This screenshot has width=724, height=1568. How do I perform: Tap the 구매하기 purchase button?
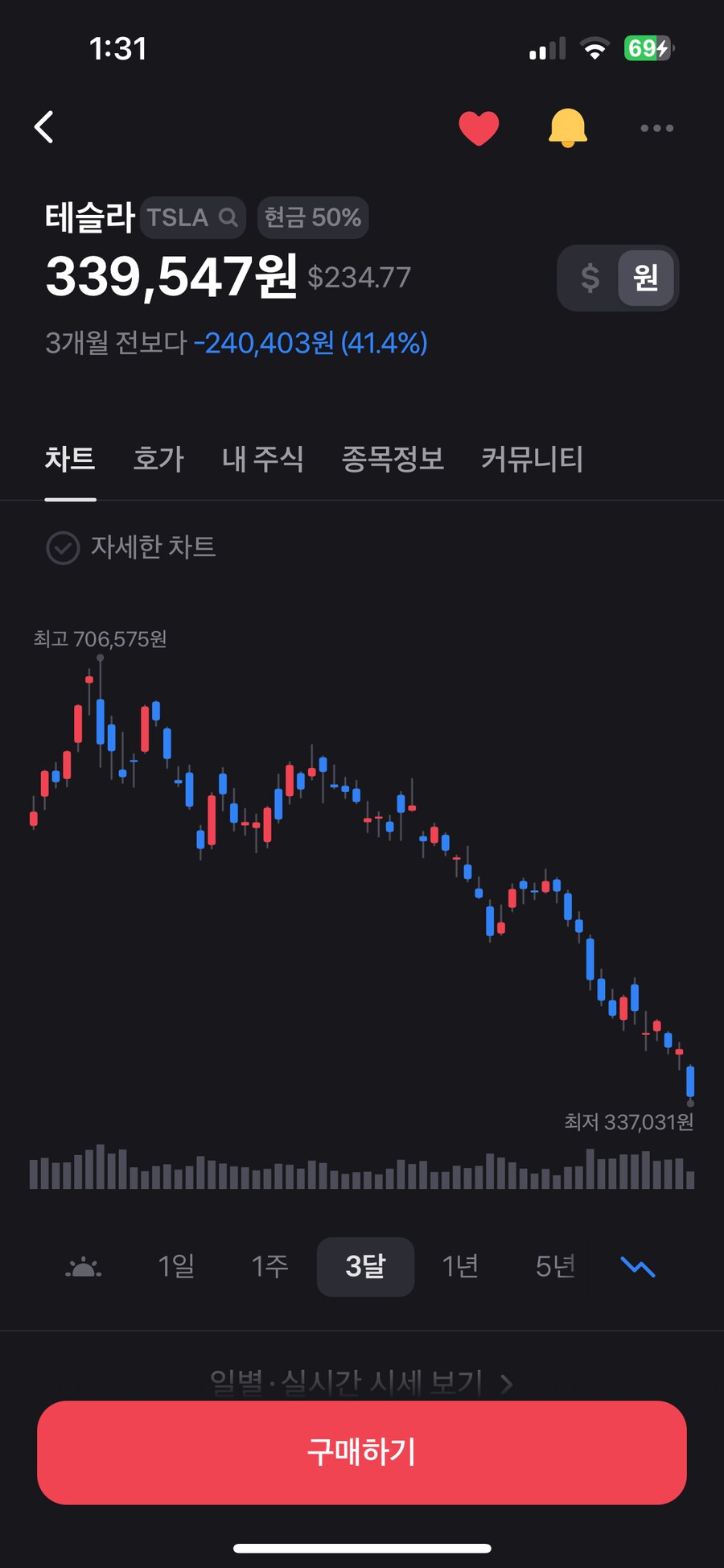362,1452
